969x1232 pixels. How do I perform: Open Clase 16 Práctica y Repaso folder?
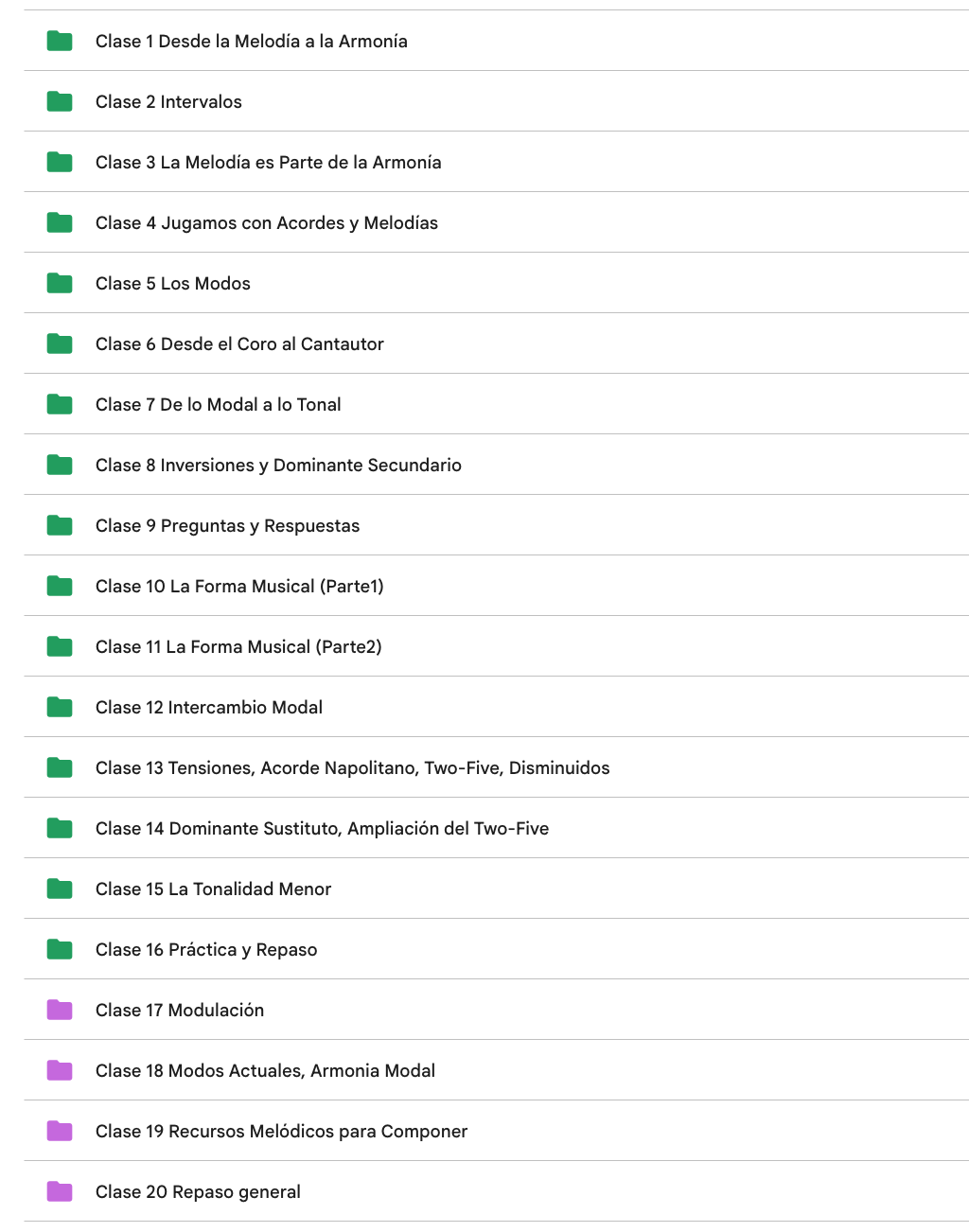(206, 949)
